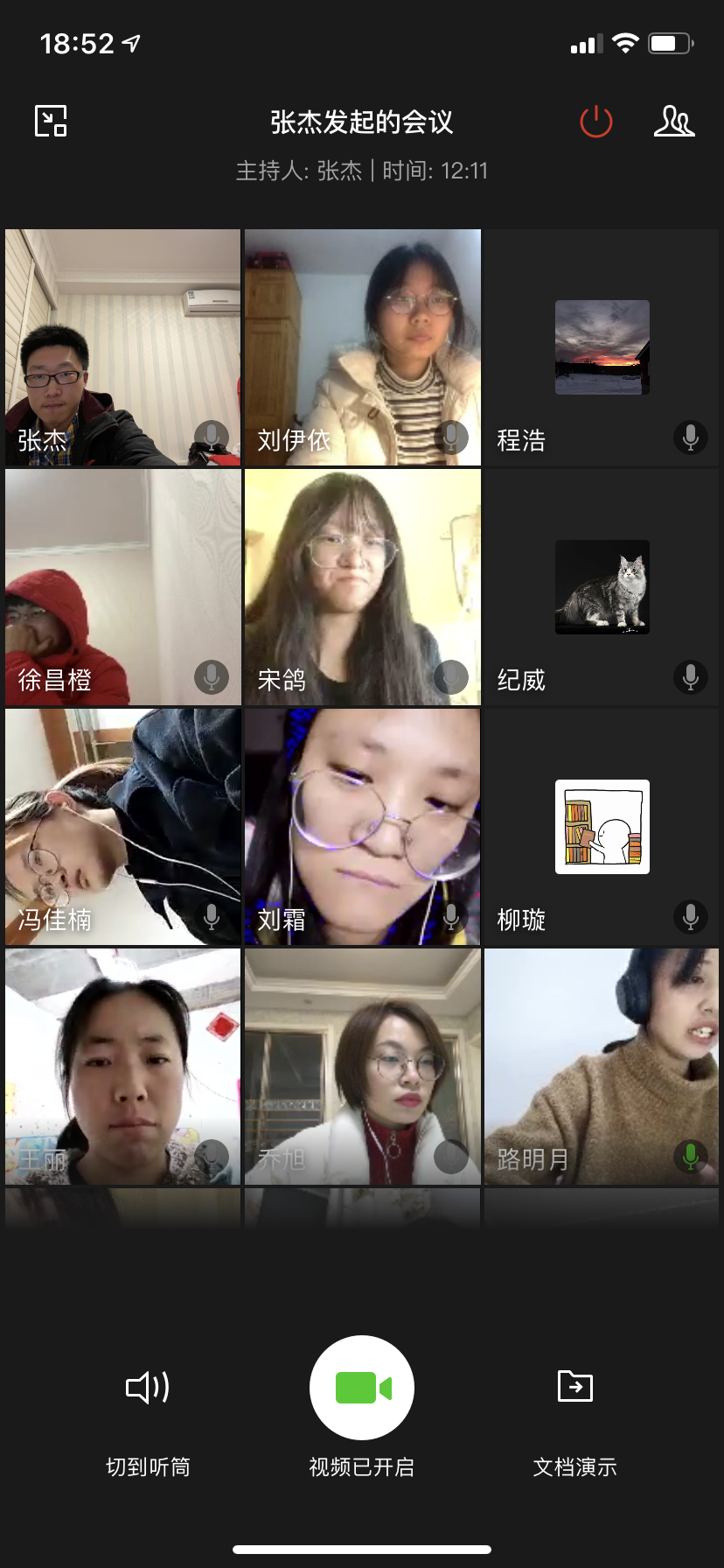This screenshot has height=1568, width=724.
Task: View 徐昌橙's video tile
Action: pyautogui.click(x=122, y=587)
